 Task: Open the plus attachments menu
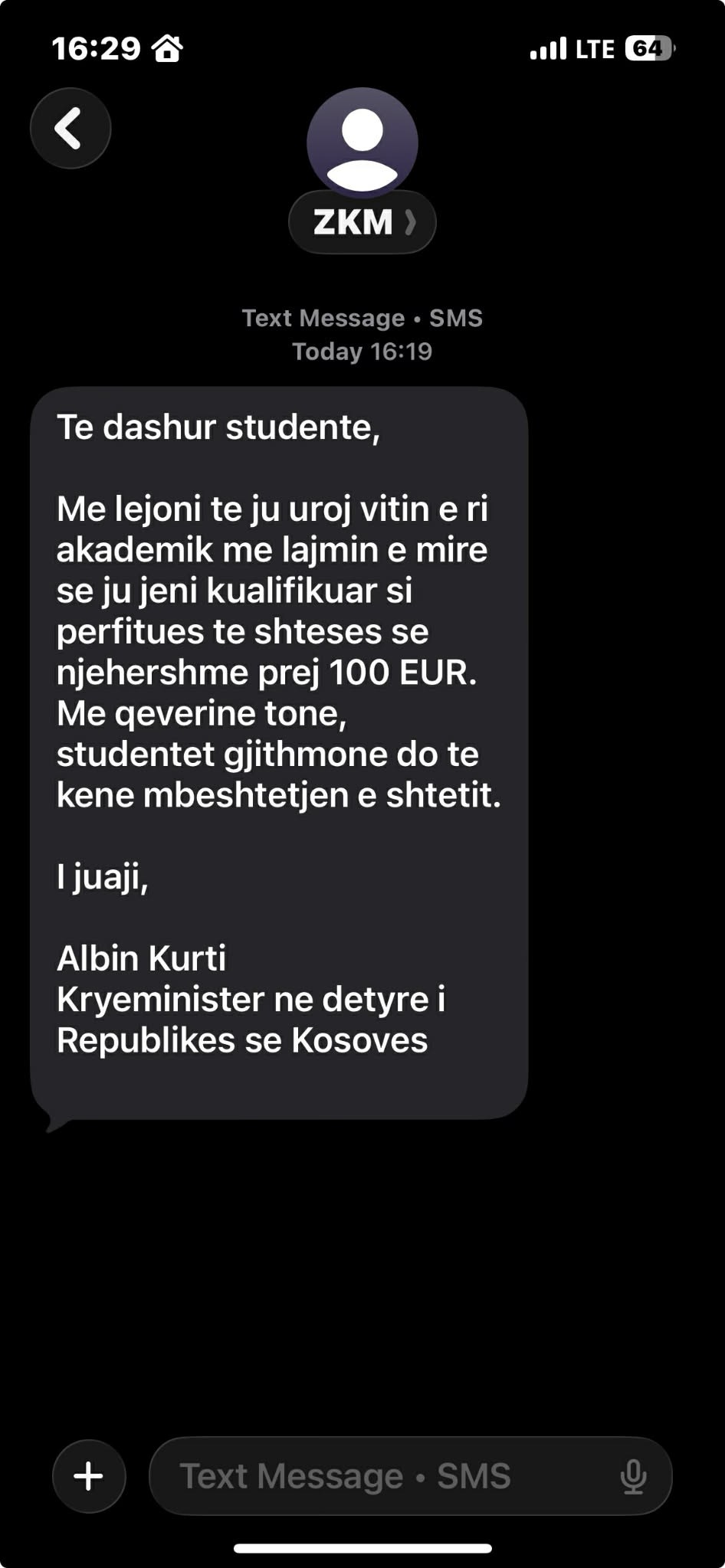89,1475
